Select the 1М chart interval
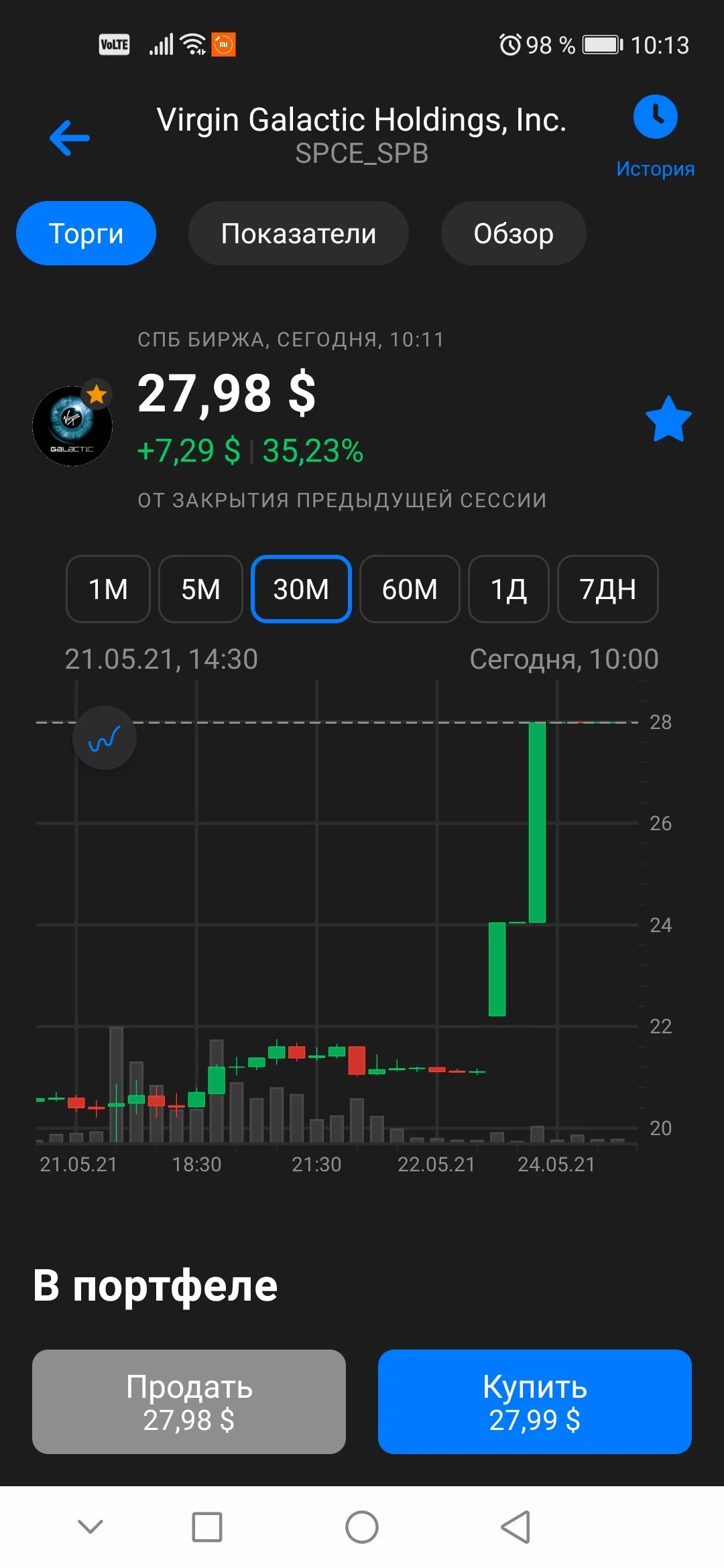Screen dimensions: 724x1568 [x=108, y=589]
